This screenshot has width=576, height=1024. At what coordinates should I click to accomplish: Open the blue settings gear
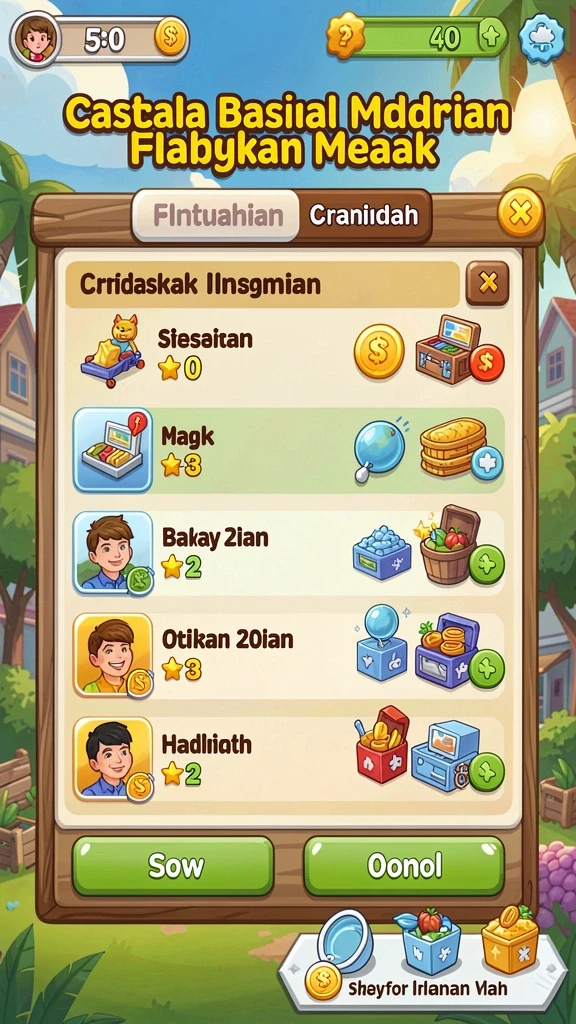541,39
